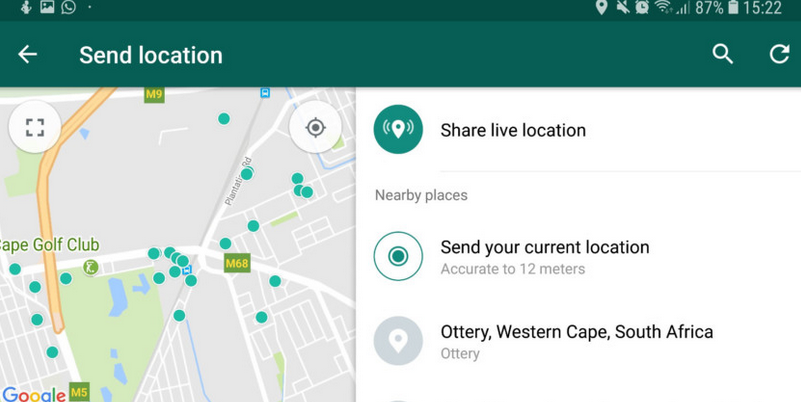Choose Send your current location
This screenshot has height=402, width=801.
[544, 256]
